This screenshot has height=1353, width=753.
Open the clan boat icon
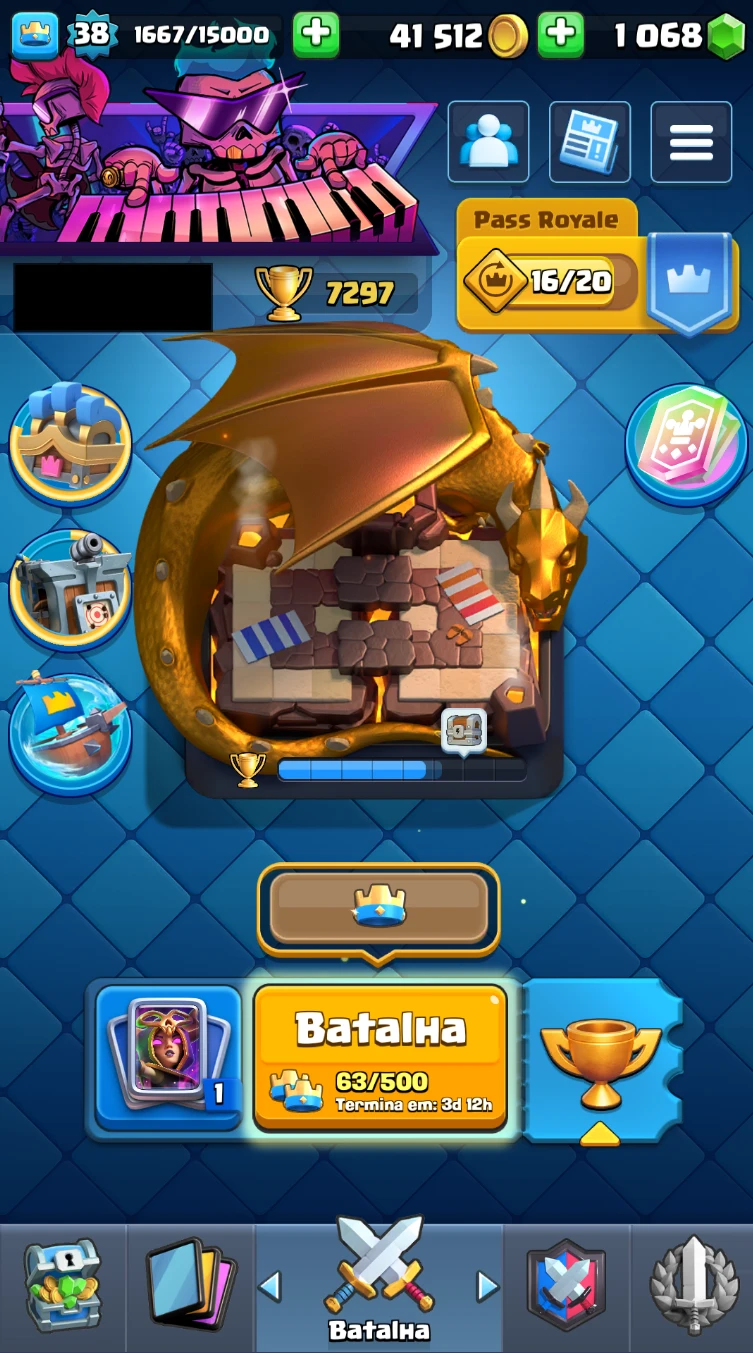pos(70,734)
